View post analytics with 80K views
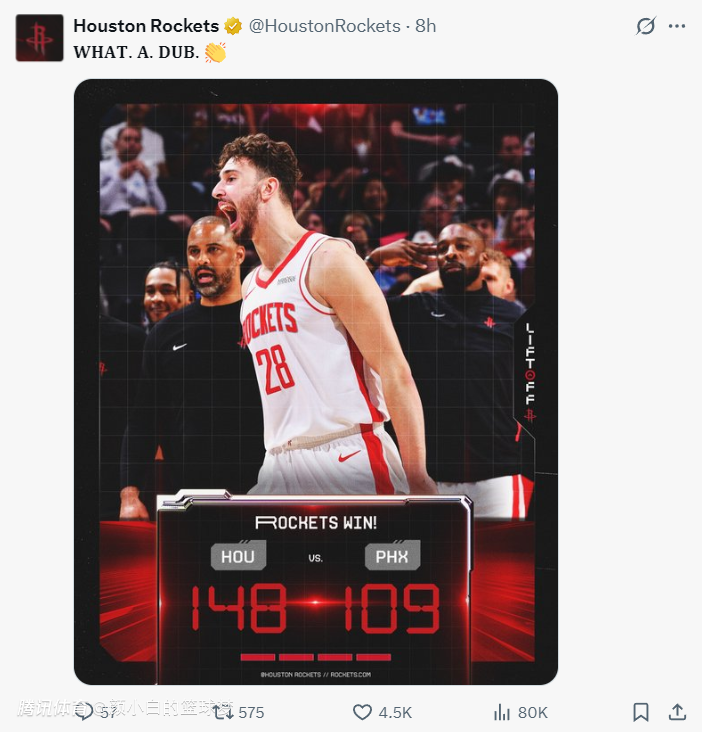Image resolution: width=702 pixels, height=732 pixels. [503, 712]
